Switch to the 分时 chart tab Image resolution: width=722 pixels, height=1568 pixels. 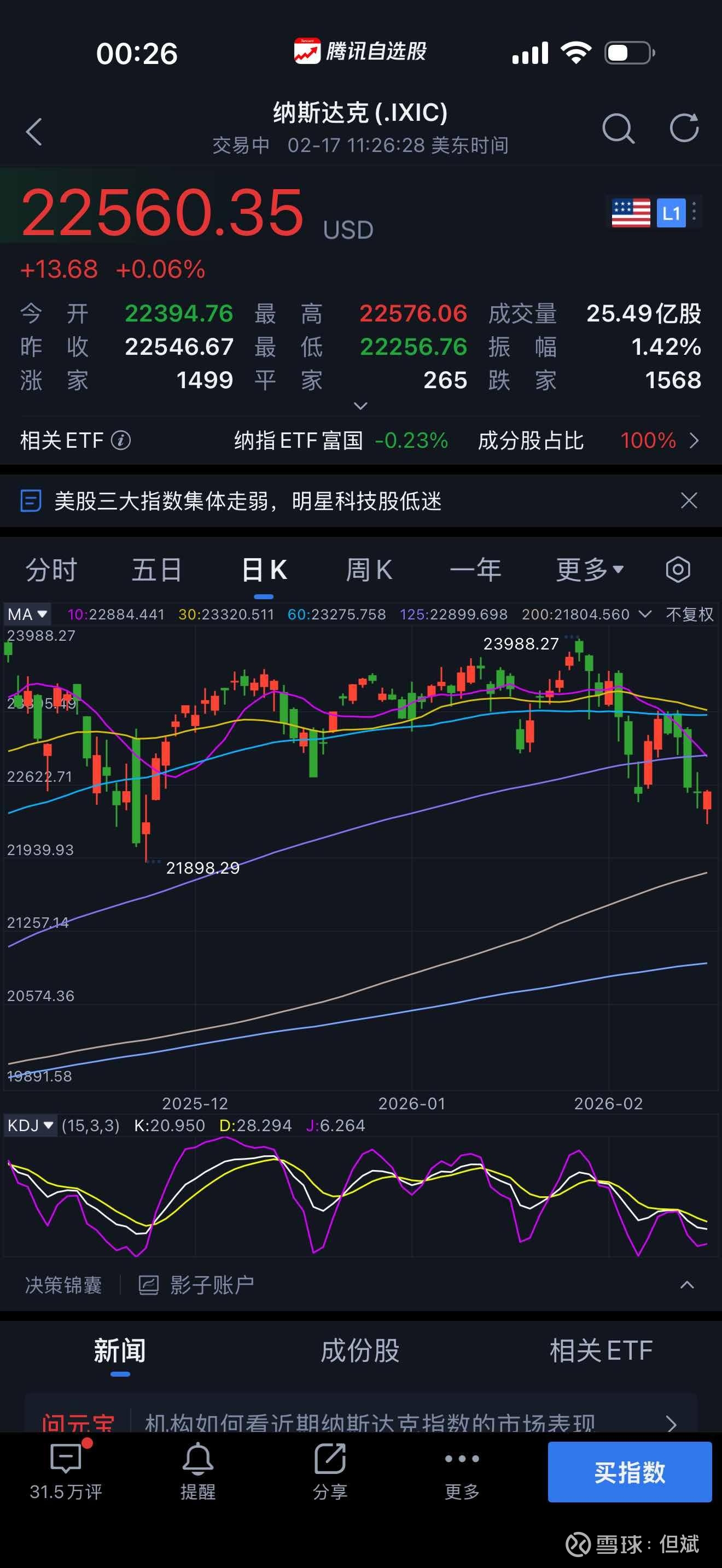pyautogui.click(x=51, y=570)
